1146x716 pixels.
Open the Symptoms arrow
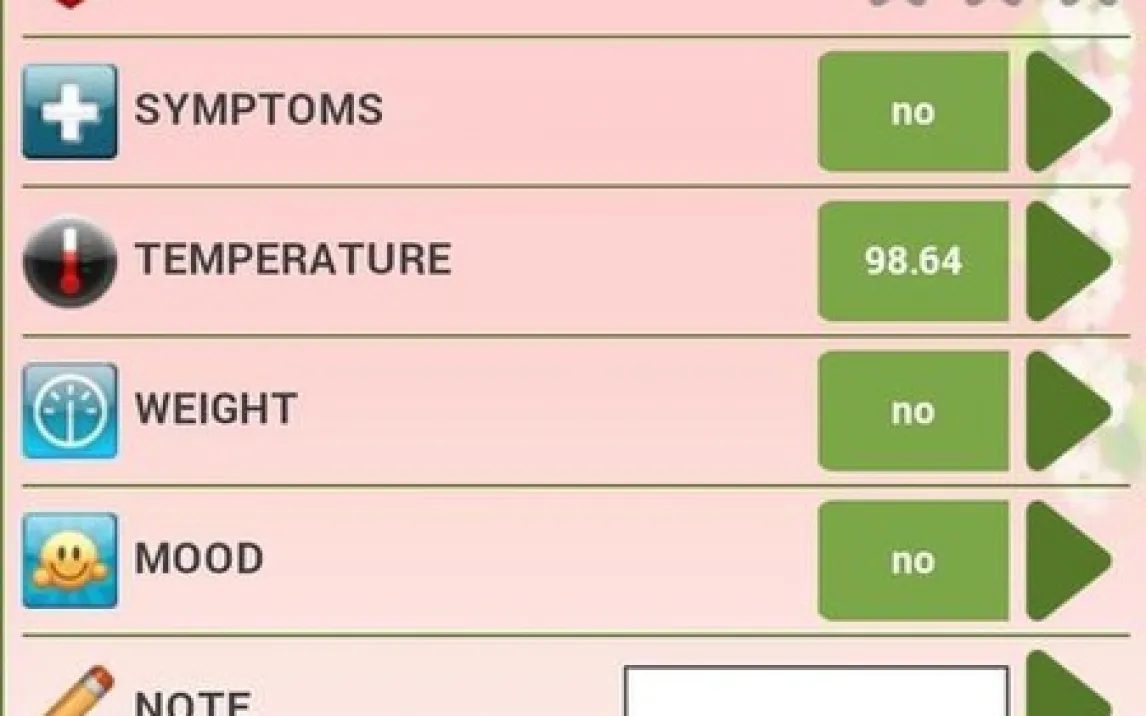coord(1067,111)
